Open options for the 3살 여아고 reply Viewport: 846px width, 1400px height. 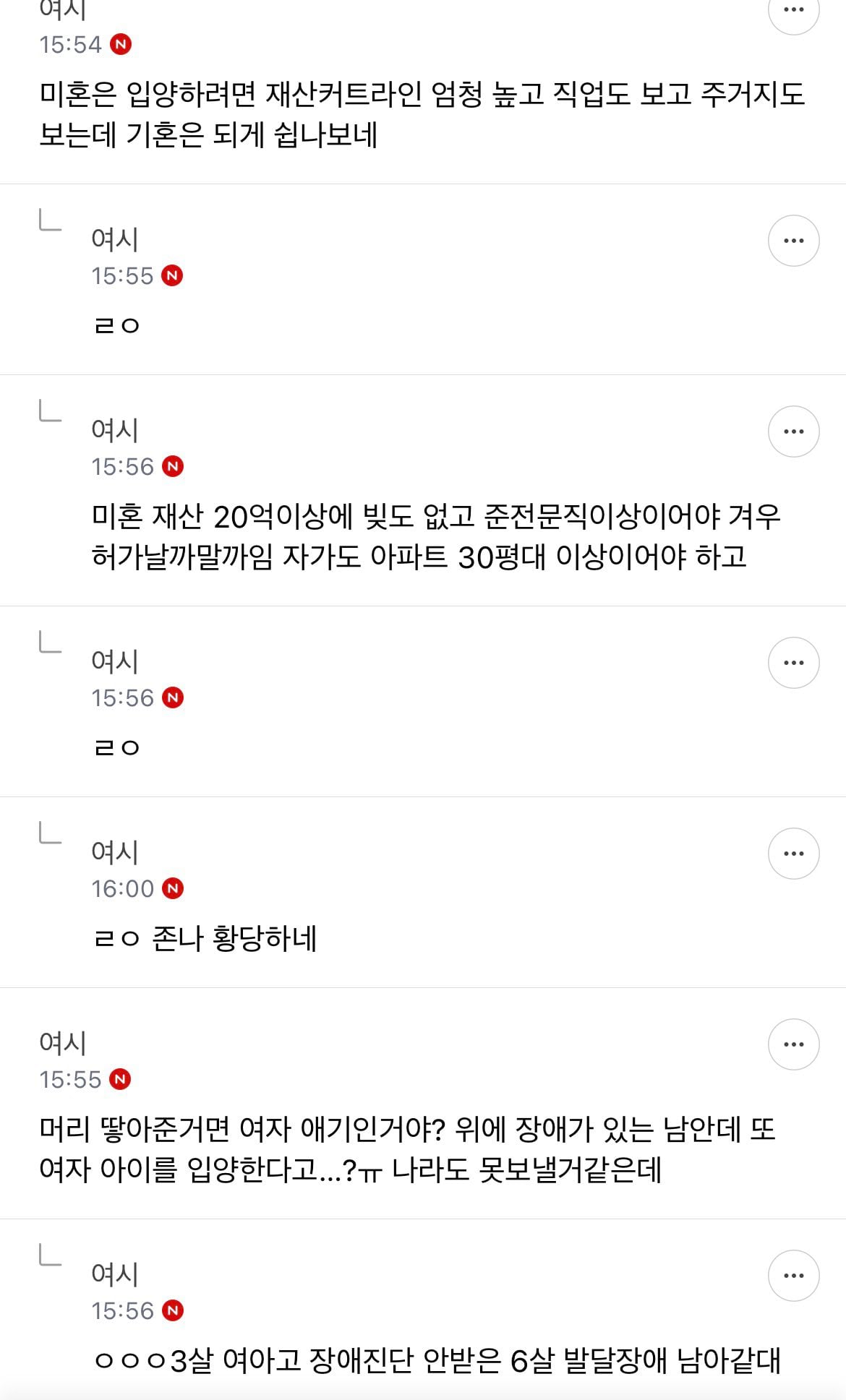(793, 1276)
